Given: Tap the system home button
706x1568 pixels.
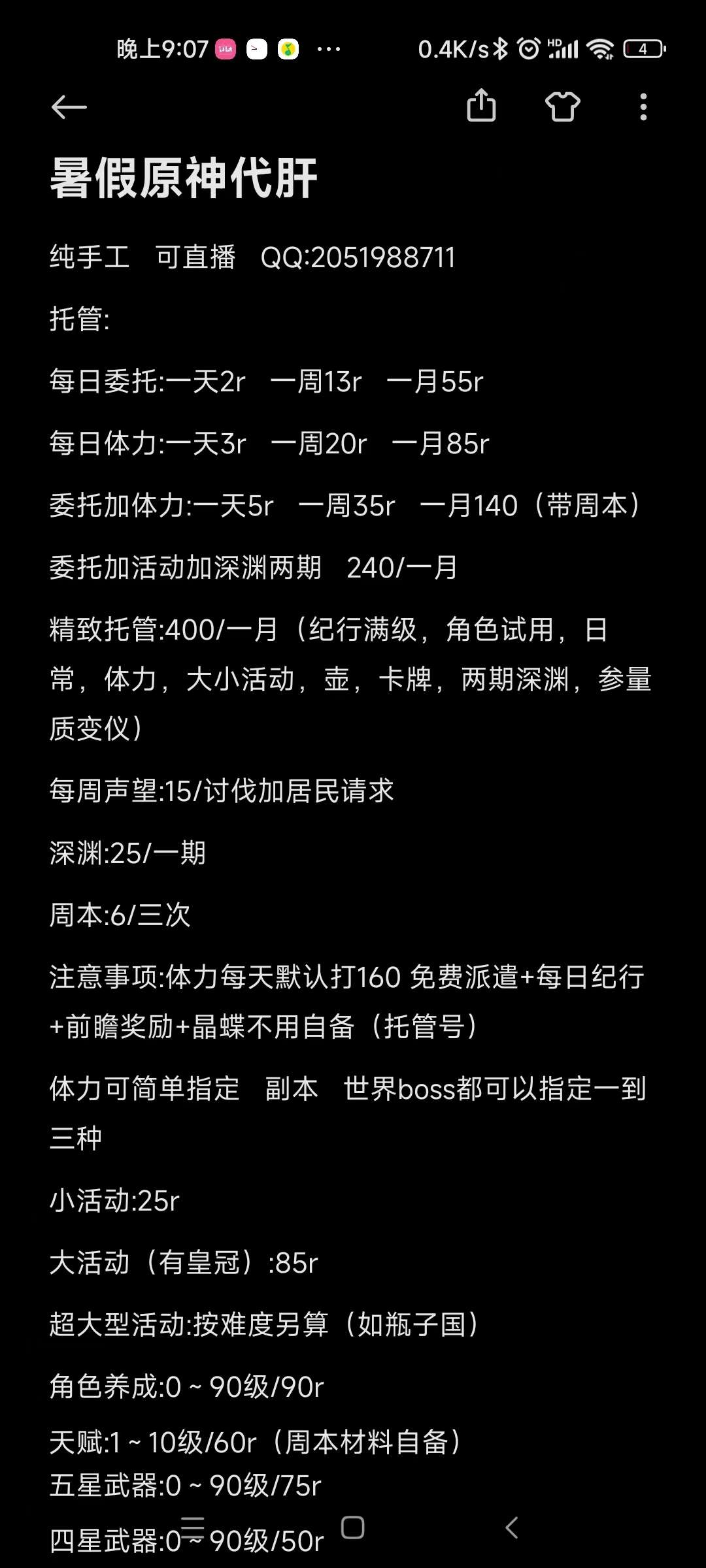Looking at the screenshot, I should pos(353,1527).
